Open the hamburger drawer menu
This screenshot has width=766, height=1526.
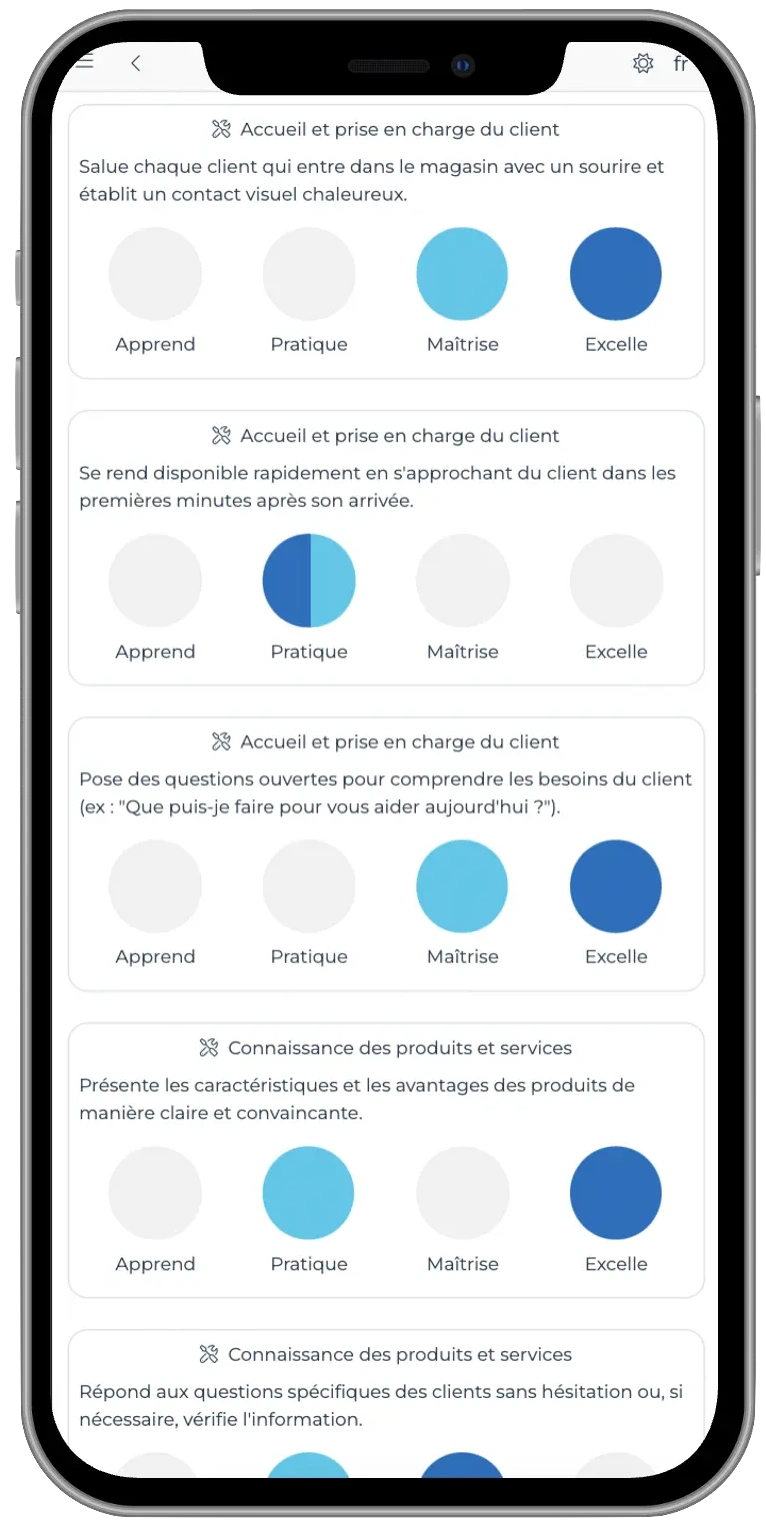(x=86, y=62)
